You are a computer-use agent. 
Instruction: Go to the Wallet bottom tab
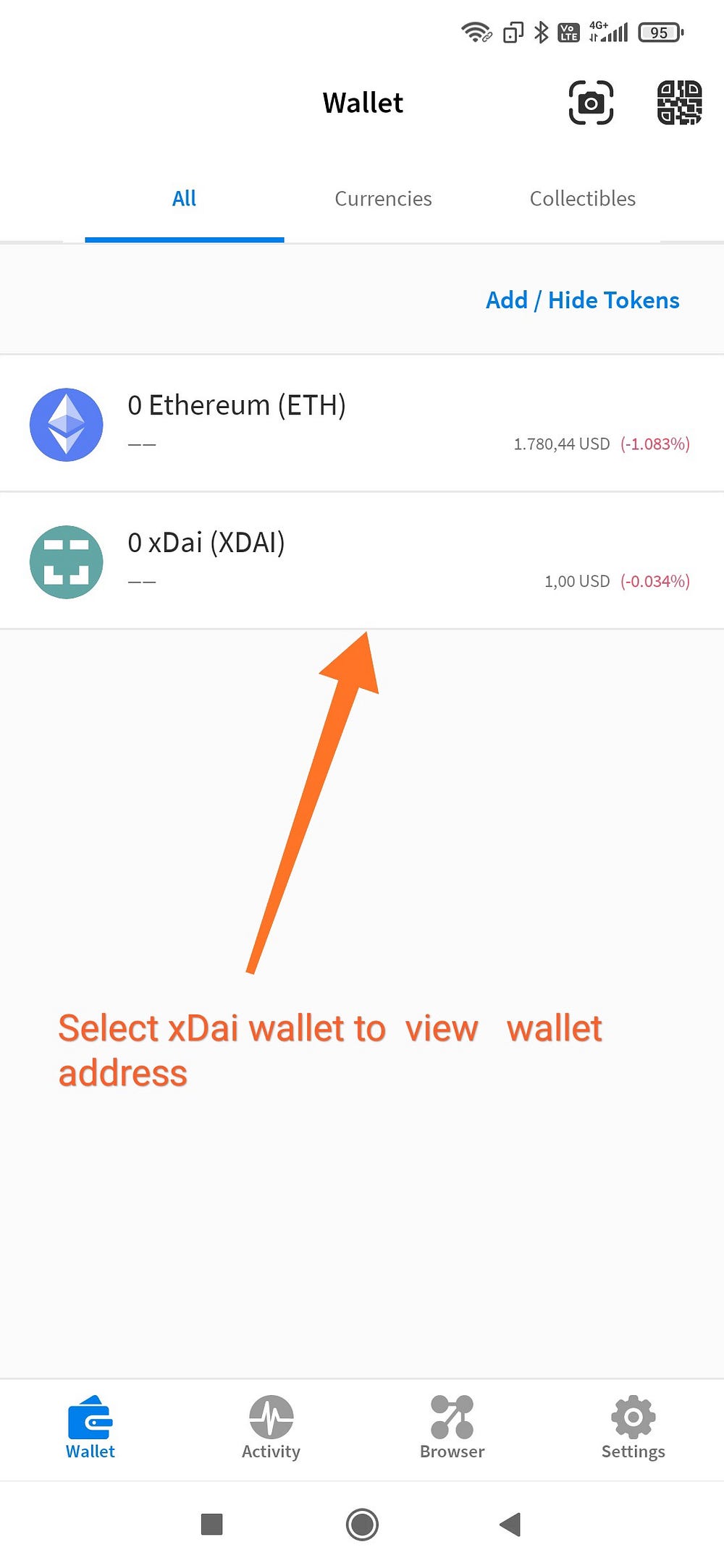pos(90,1428)
